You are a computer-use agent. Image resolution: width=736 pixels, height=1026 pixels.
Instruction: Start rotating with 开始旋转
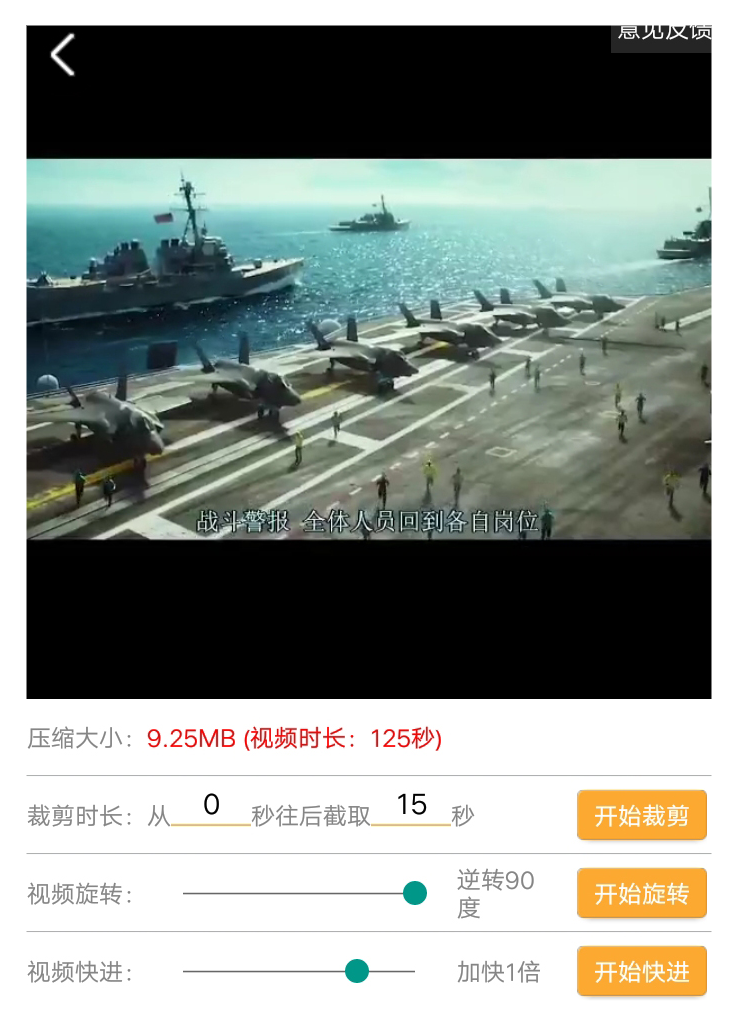(x=641, y=893)
